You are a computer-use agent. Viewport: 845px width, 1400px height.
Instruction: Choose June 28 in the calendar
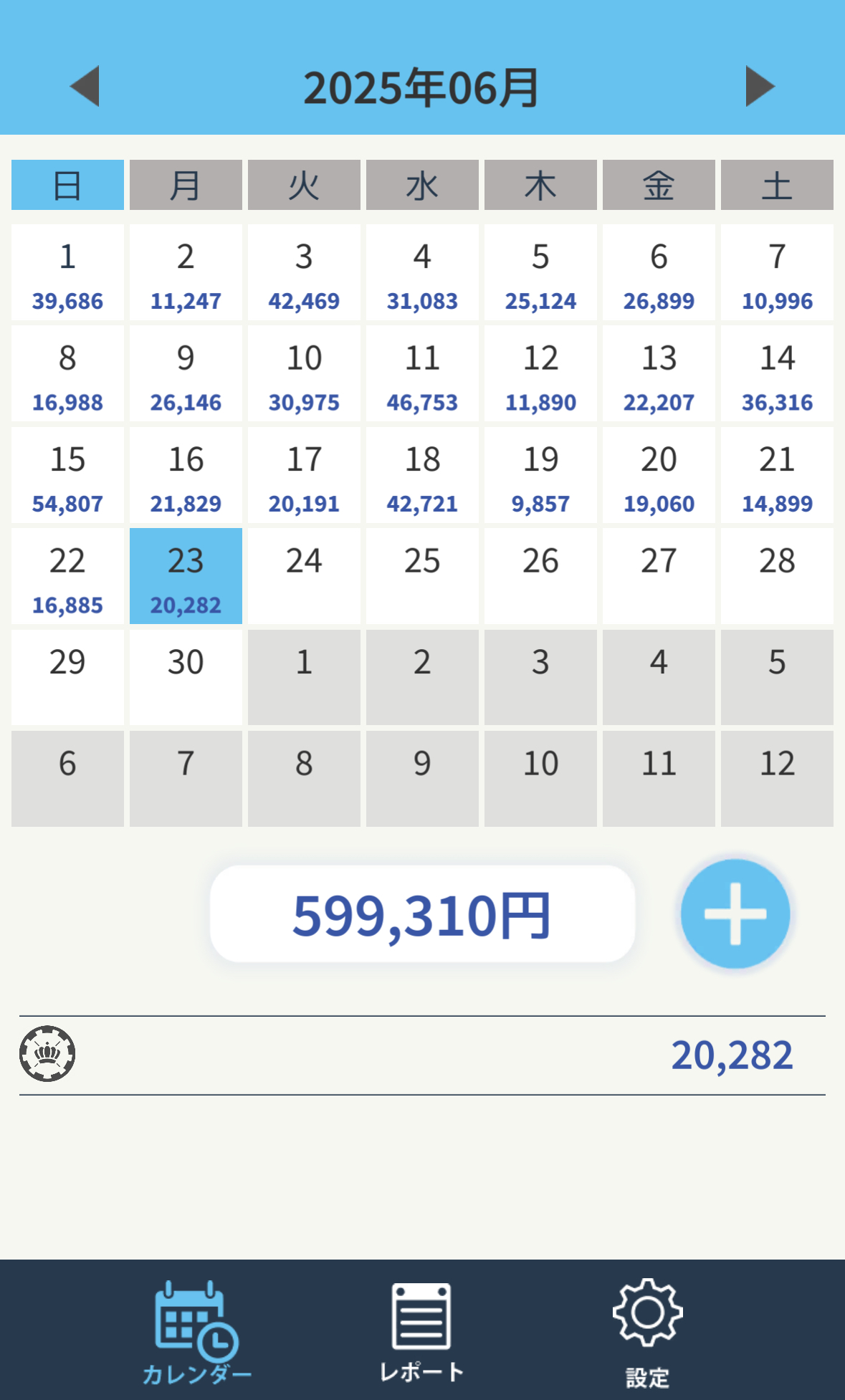(777, 576)
